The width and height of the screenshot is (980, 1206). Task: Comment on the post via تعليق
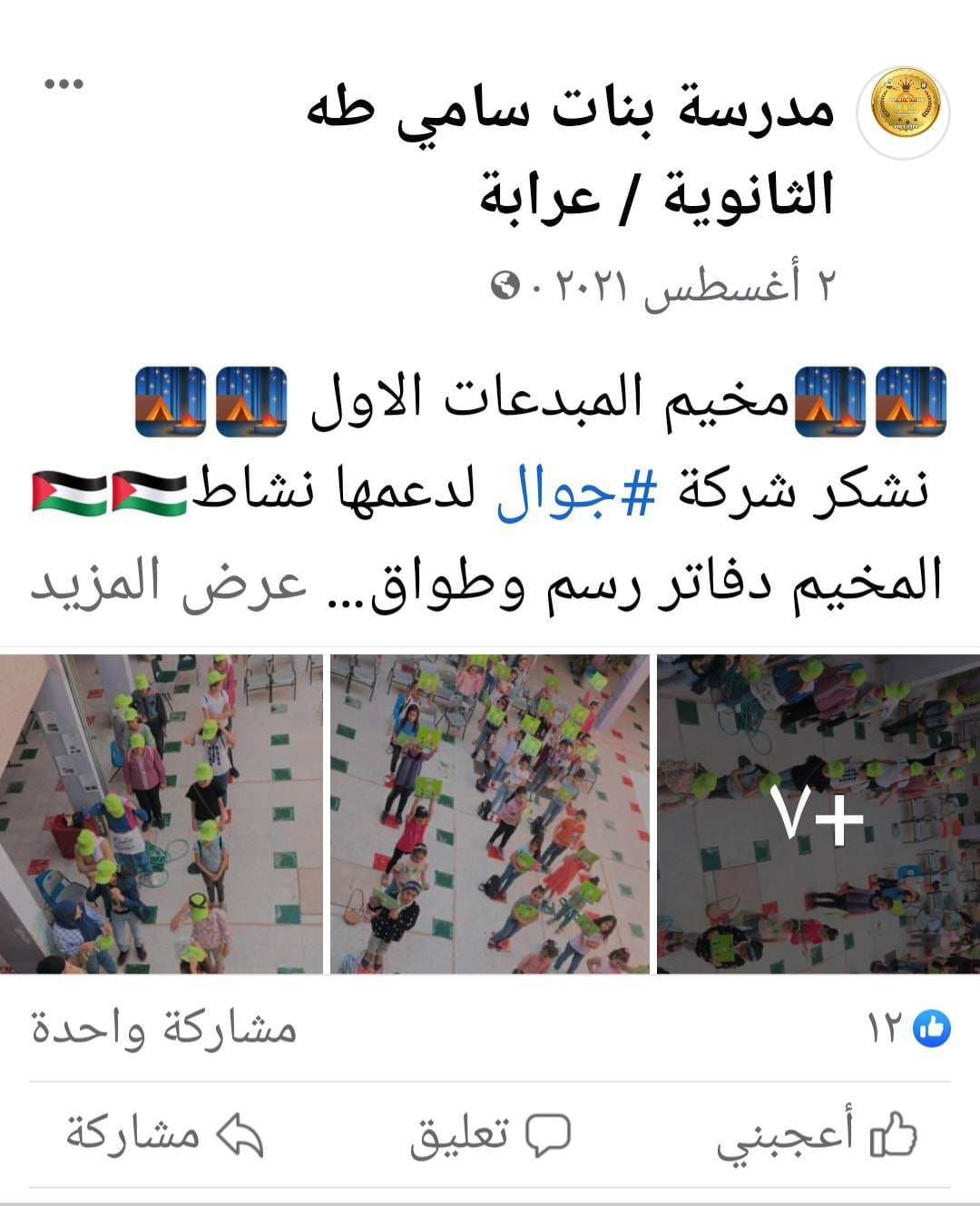[x=490, y=1135]
